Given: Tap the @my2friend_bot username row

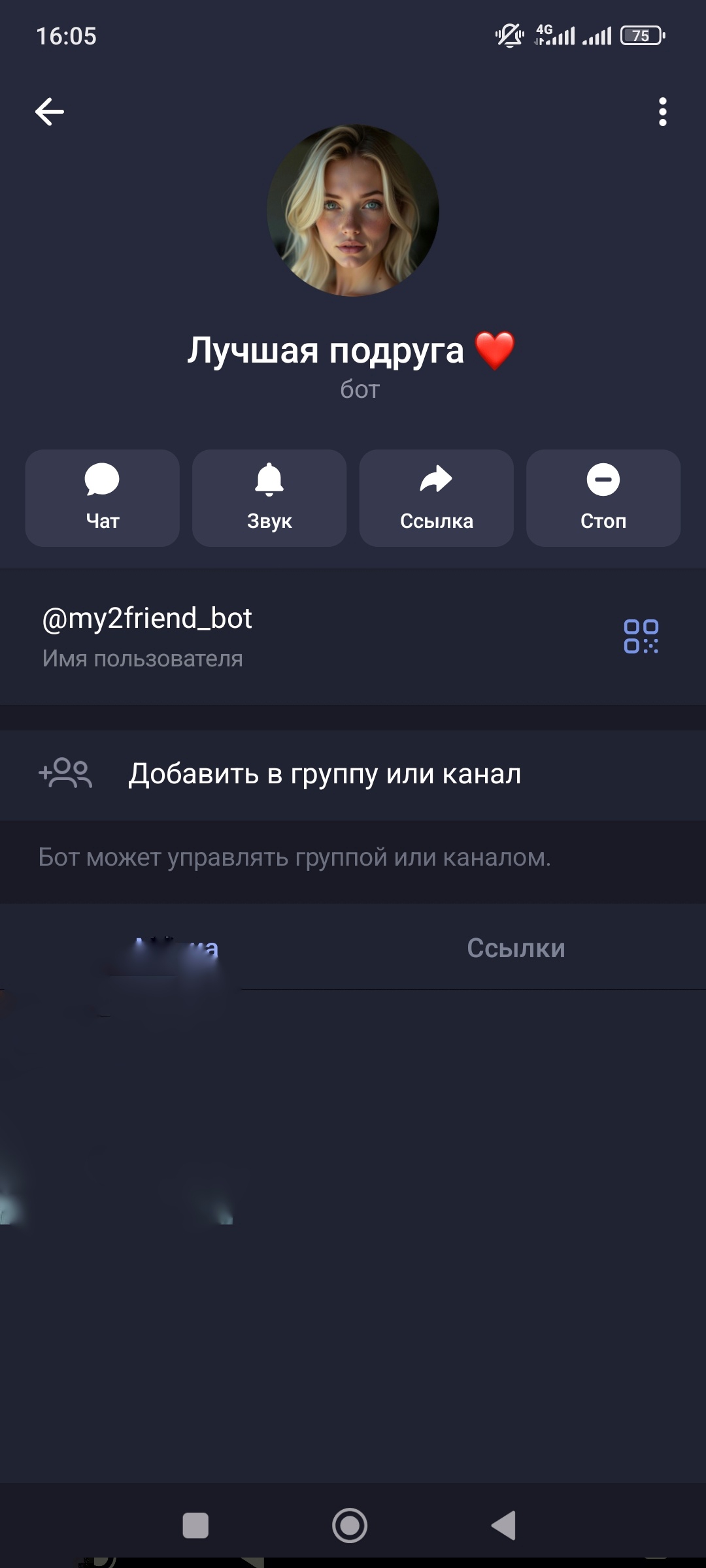Looking at the screenshot, I should 261,636.
